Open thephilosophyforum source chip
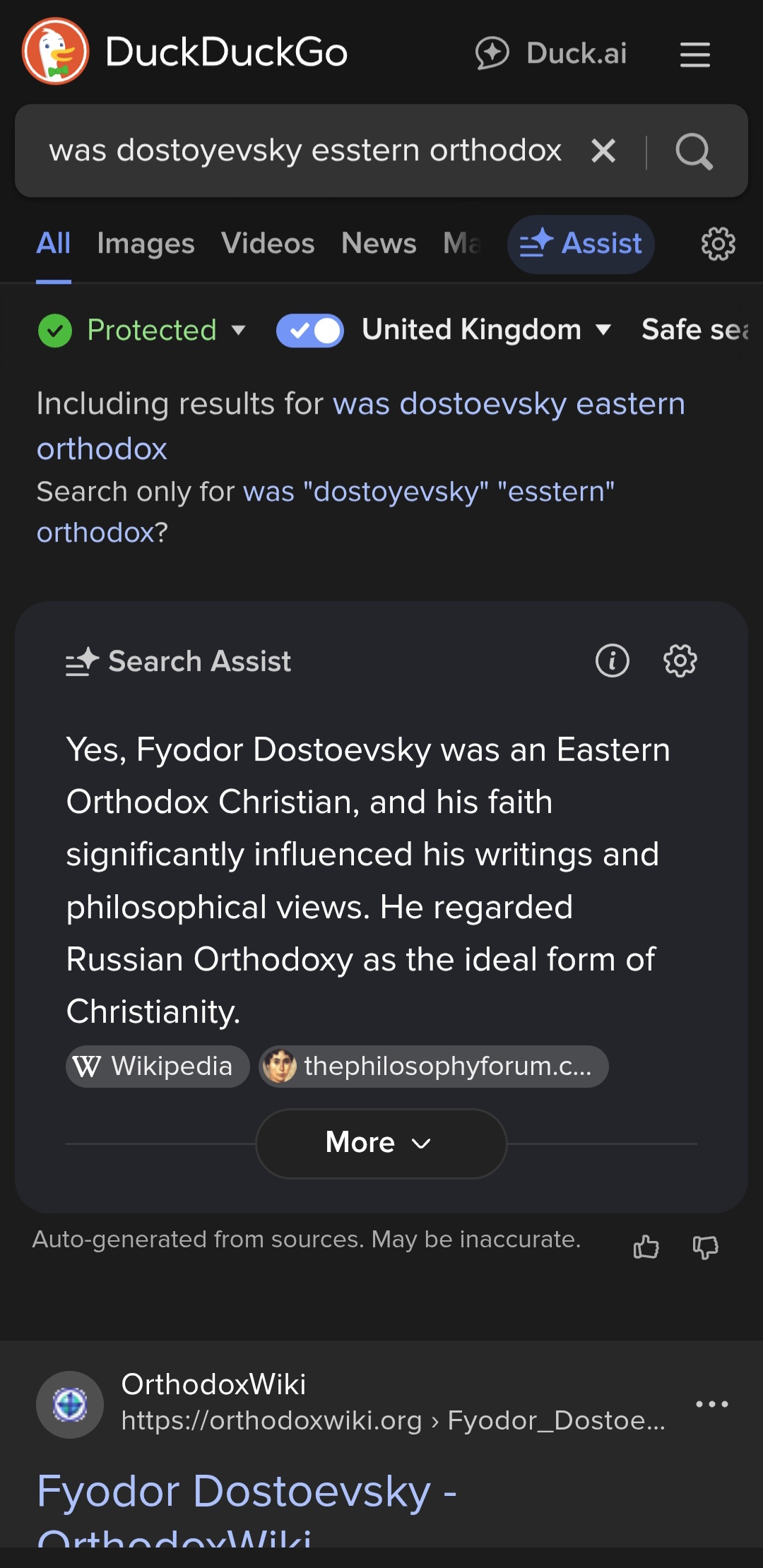Viewport: 763px width, 1568px height. [433, 1067]
